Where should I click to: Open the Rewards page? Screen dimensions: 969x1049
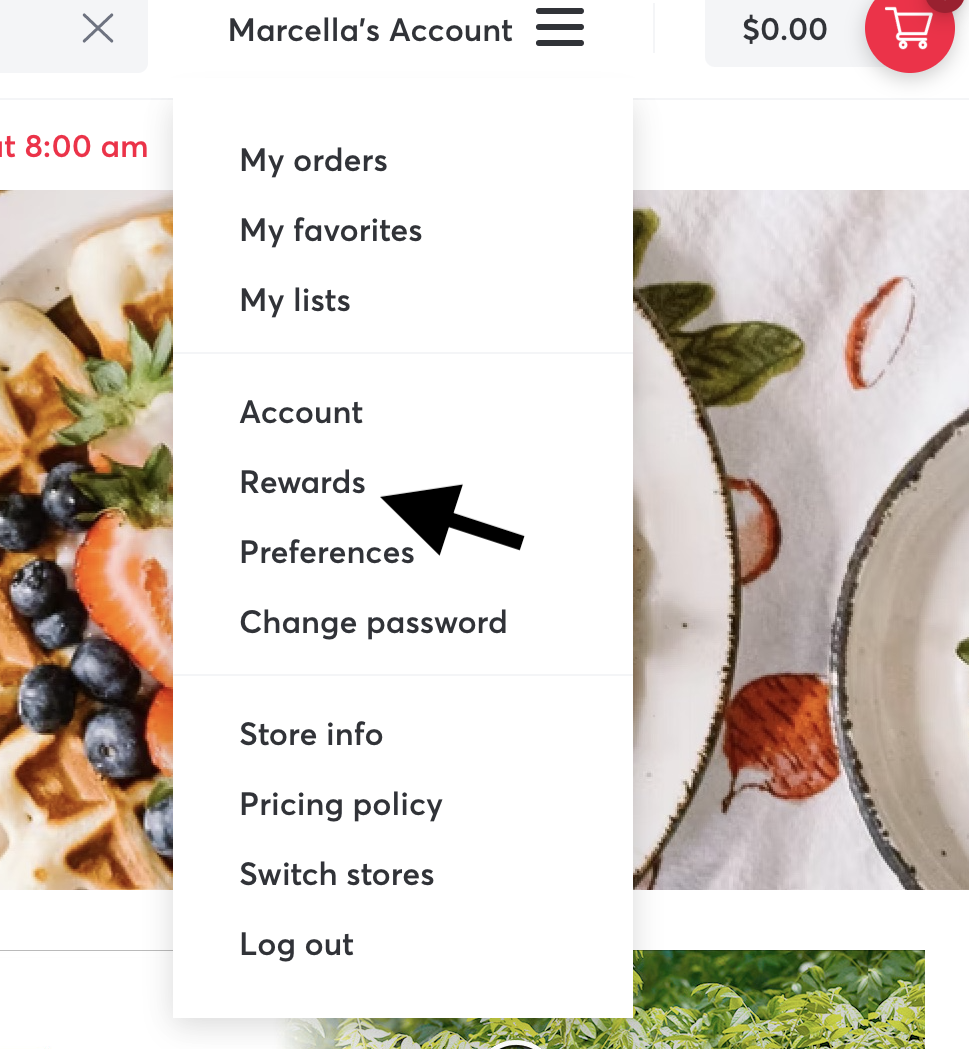click(x=302, y=483)
